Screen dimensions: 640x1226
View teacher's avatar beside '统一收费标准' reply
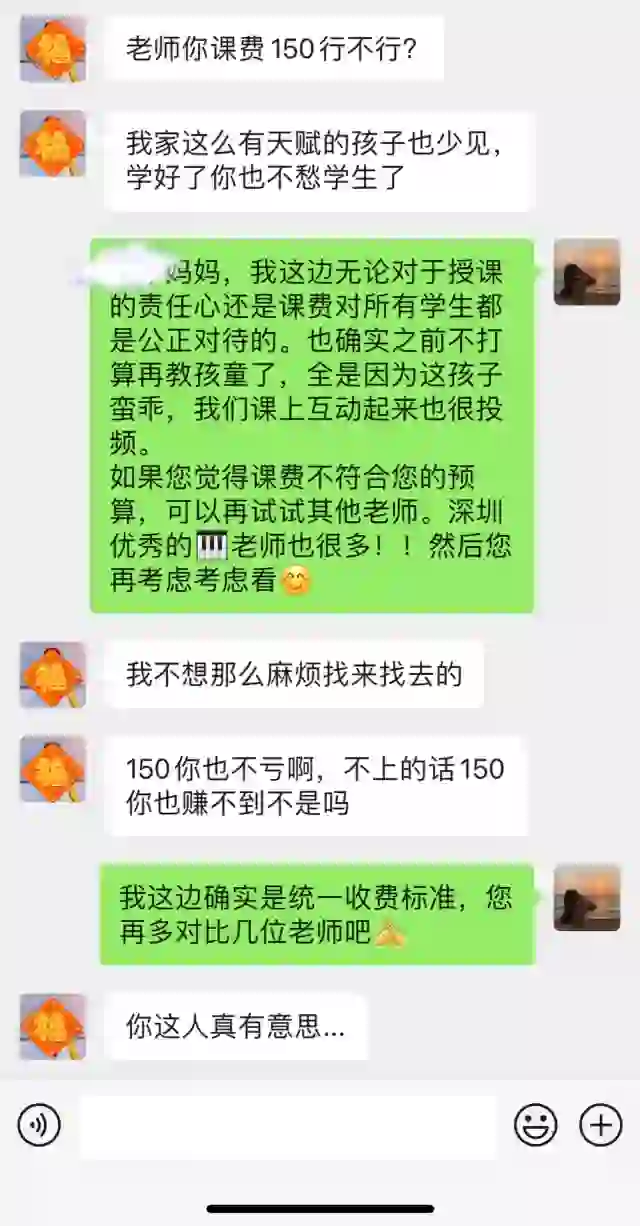coord(587,898)
